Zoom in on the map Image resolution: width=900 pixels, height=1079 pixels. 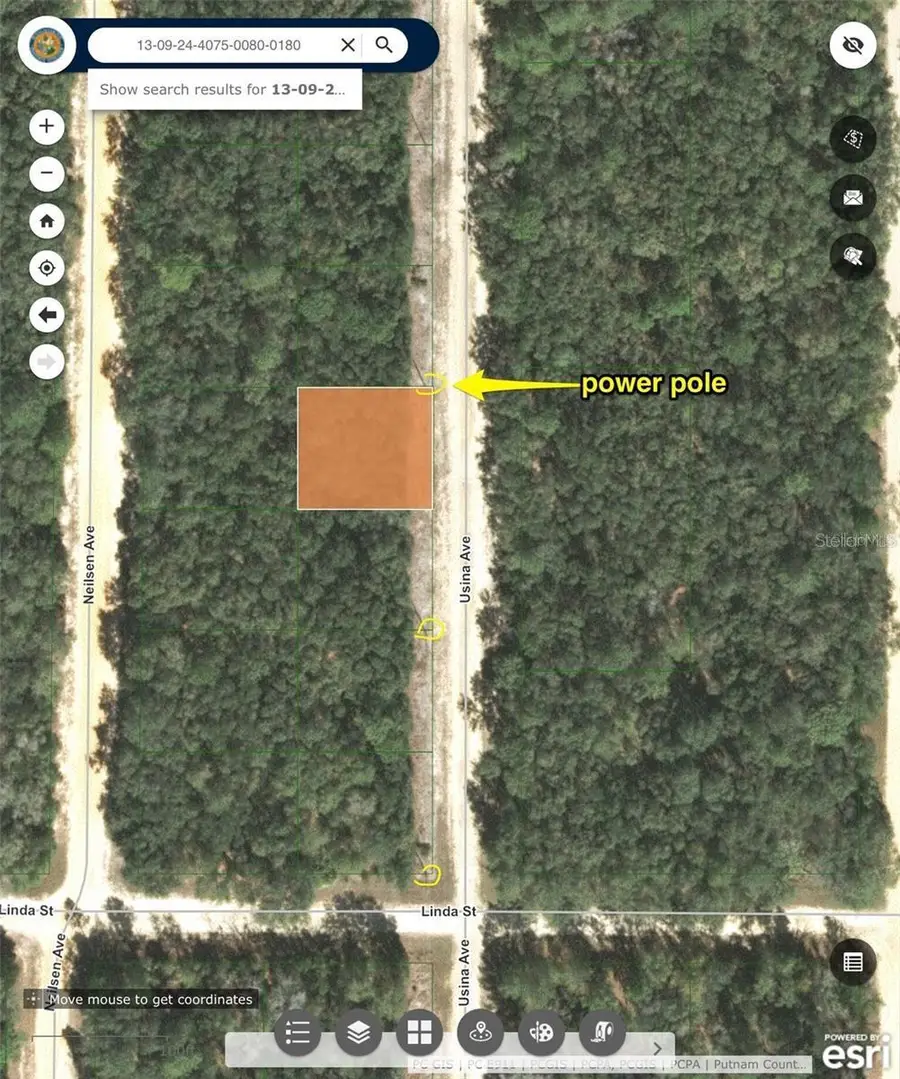[46, 127]
